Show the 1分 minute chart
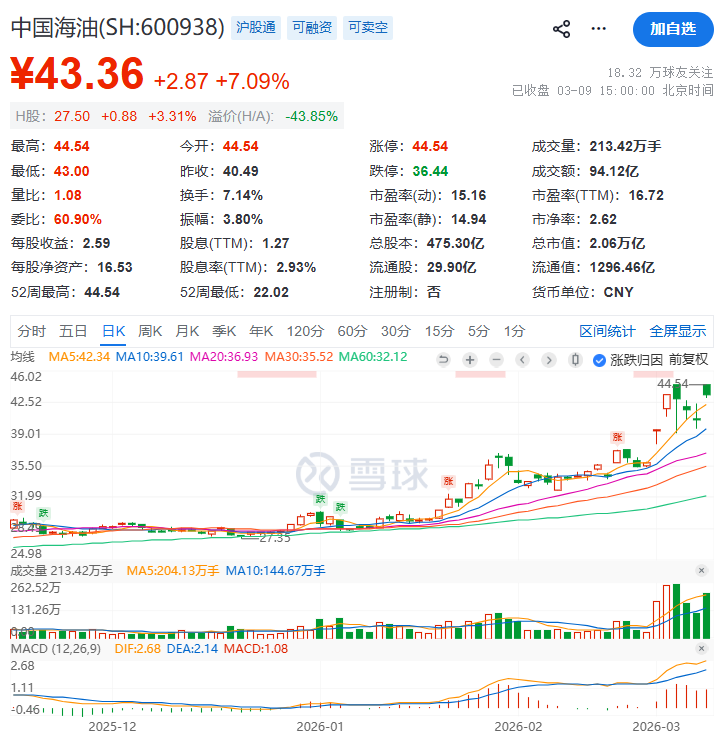 514,331
